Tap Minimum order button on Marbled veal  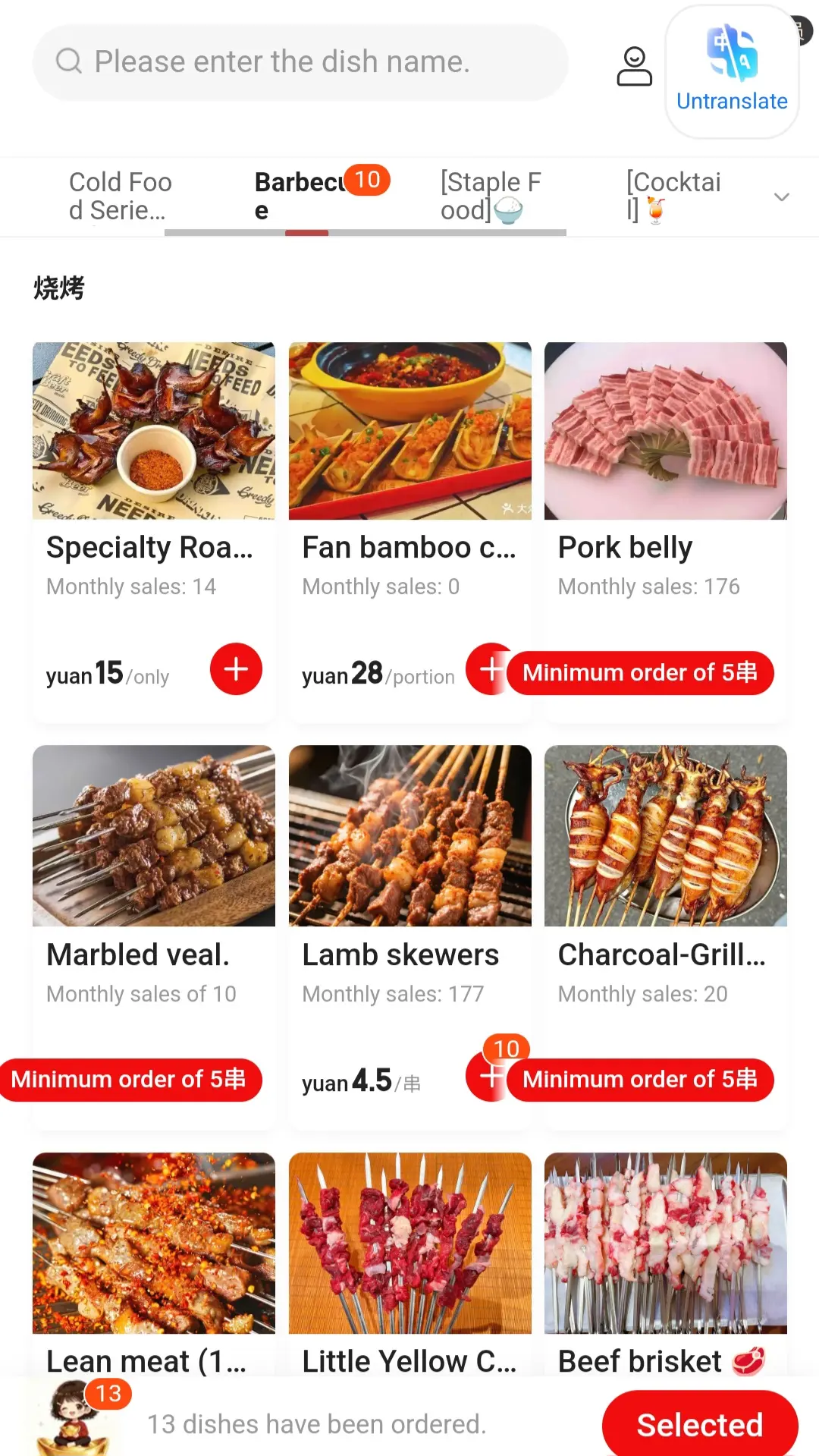click(x=130, y=1080)
